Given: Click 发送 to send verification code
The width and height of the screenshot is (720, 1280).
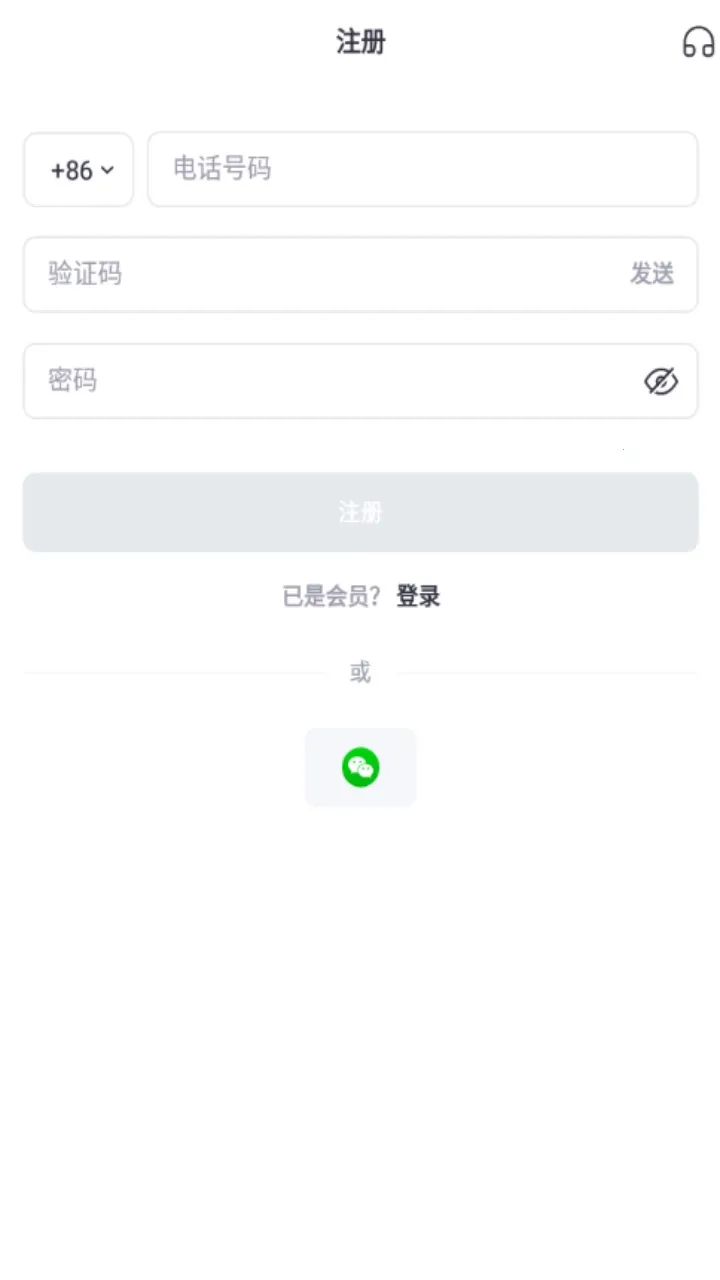Looking at the screenshot, I should point(652,275).
